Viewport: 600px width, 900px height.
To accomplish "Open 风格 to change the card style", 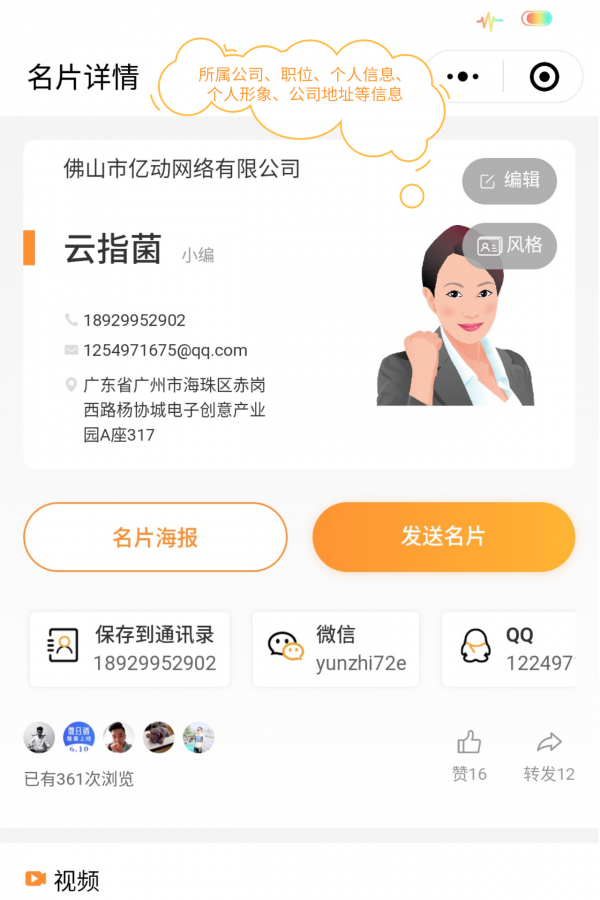I will click(x=509, y=245).
